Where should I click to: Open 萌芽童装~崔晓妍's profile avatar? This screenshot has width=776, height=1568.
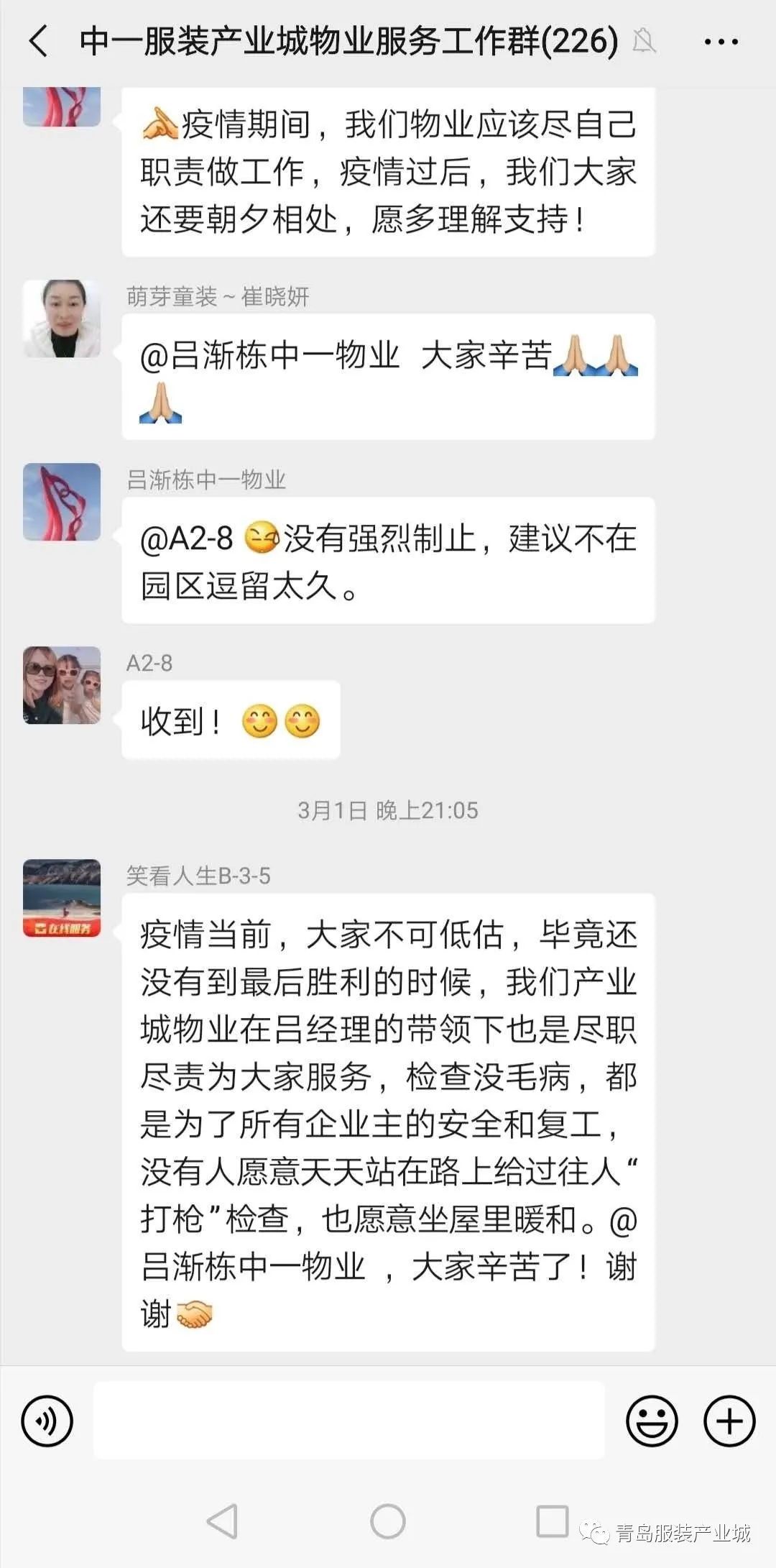(x=62, y=318)
